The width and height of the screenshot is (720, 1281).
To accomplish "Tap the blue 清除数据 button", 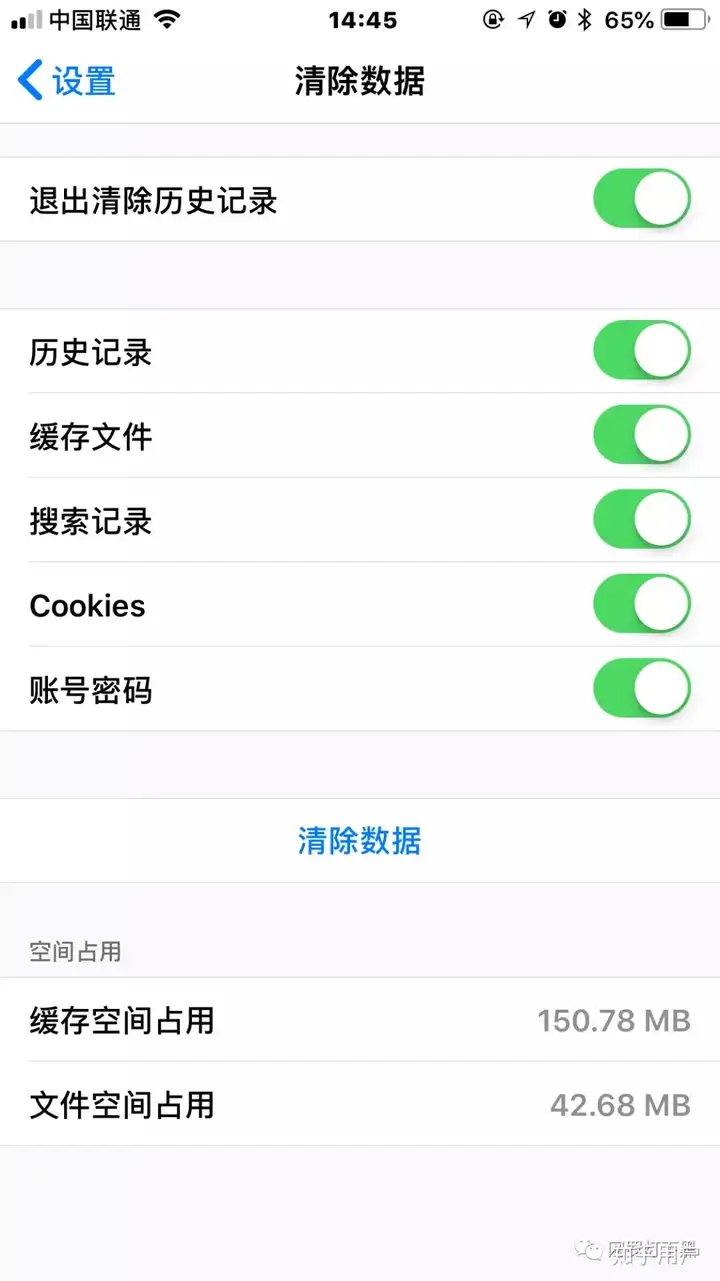I will tap(360, 840).
